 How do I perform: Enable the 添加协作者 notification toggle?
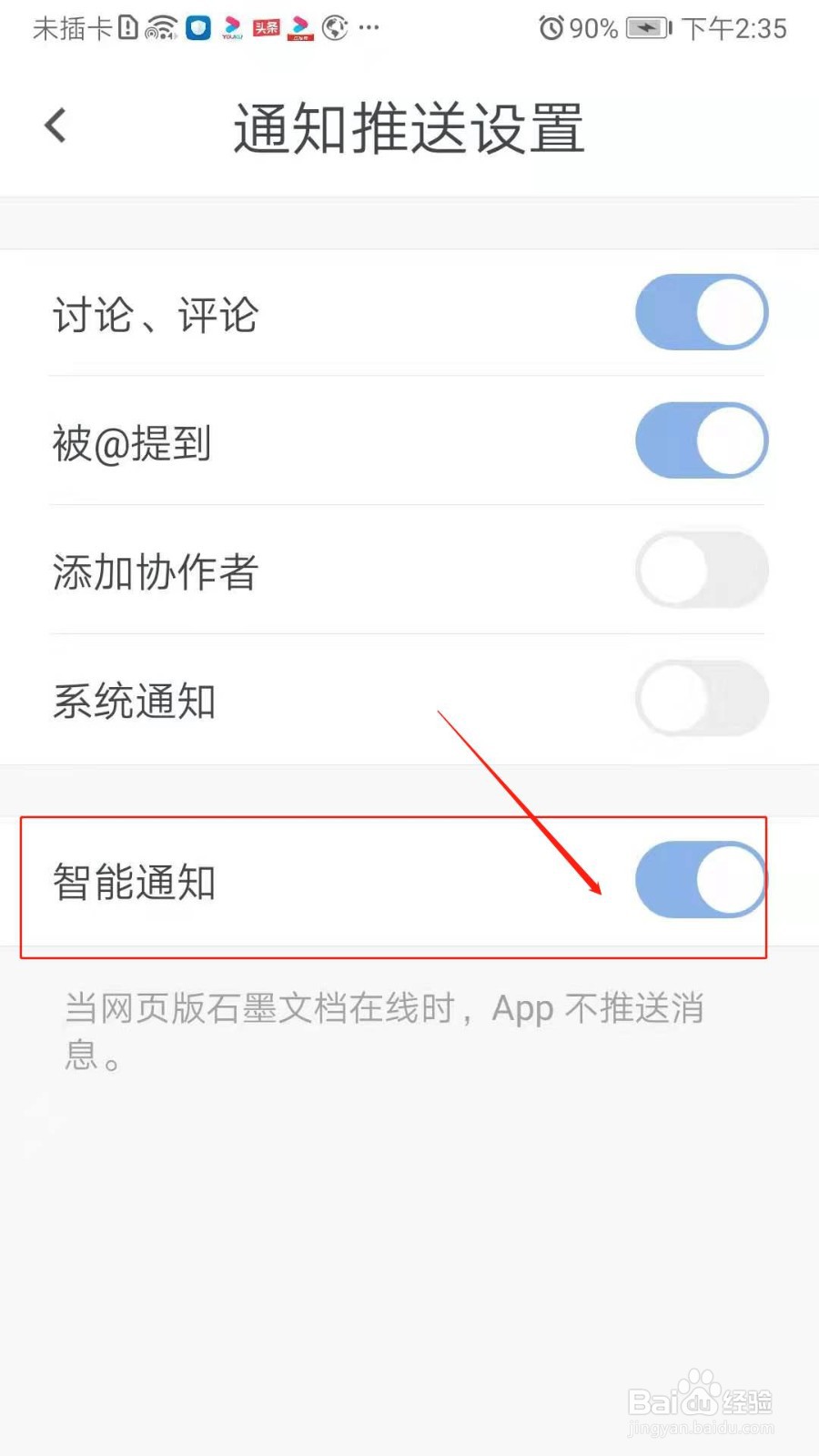coord(701,571)
